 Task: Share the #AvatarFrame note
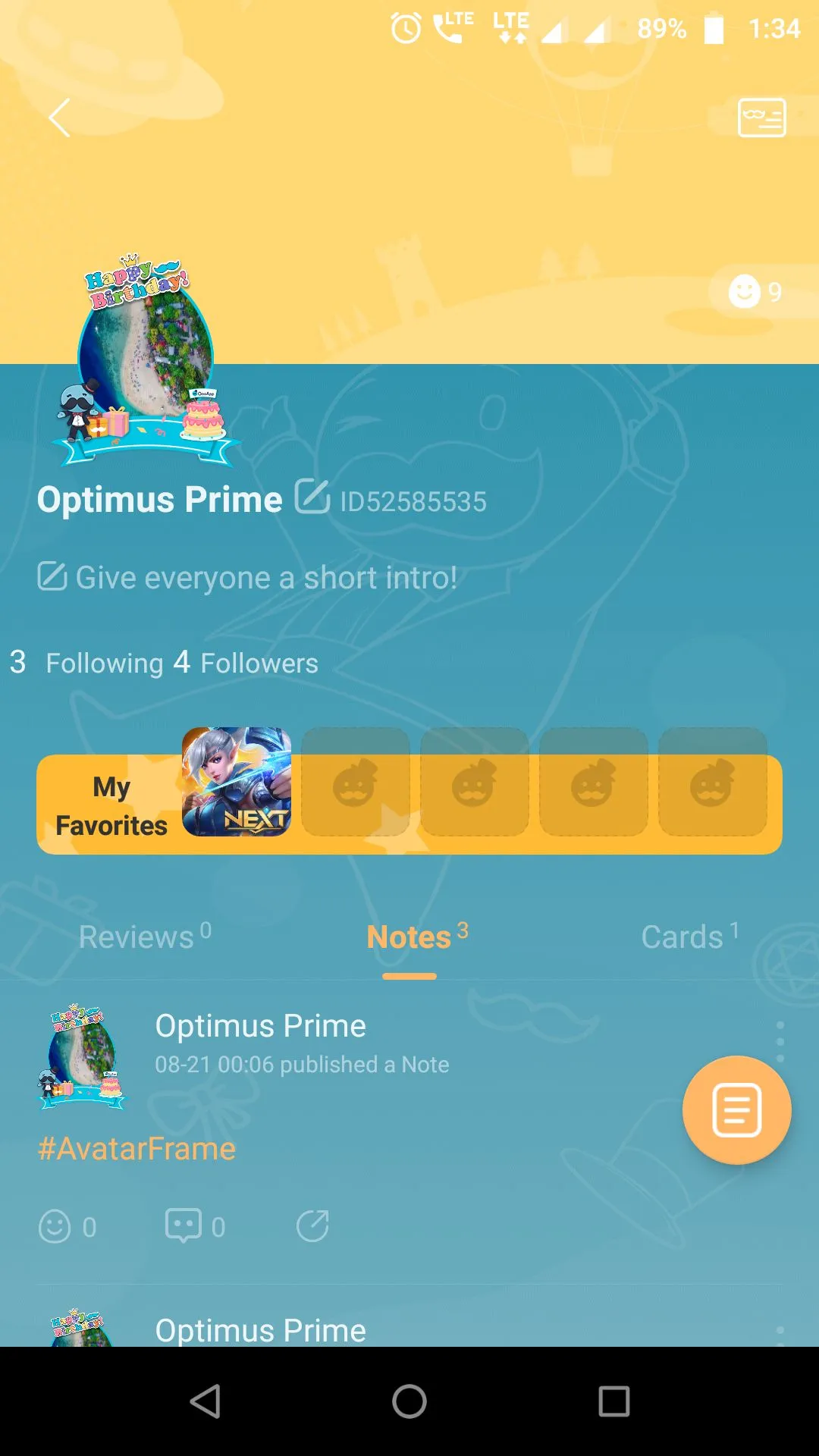312,1226
